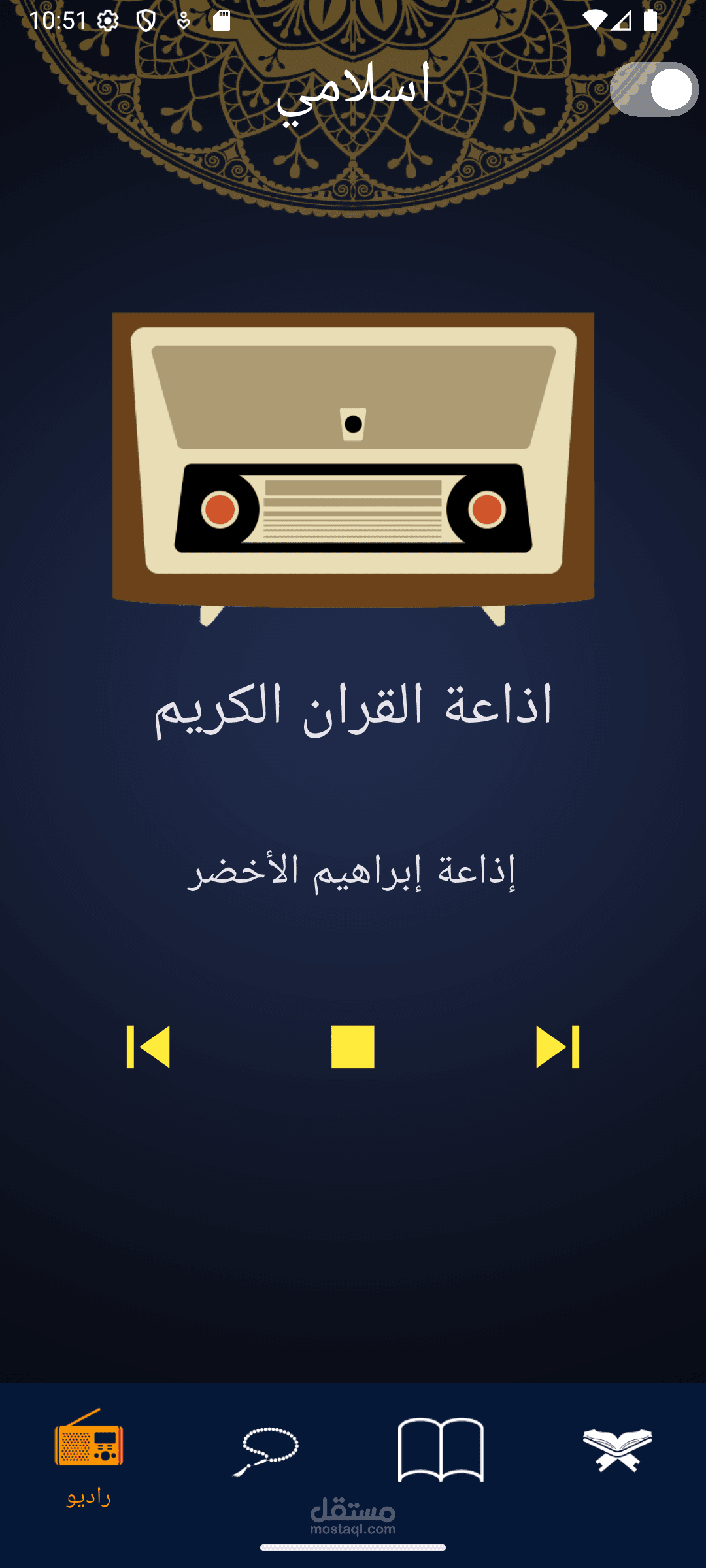Stop the radio playback
Screen dimensions: 706x1568
353,1047
